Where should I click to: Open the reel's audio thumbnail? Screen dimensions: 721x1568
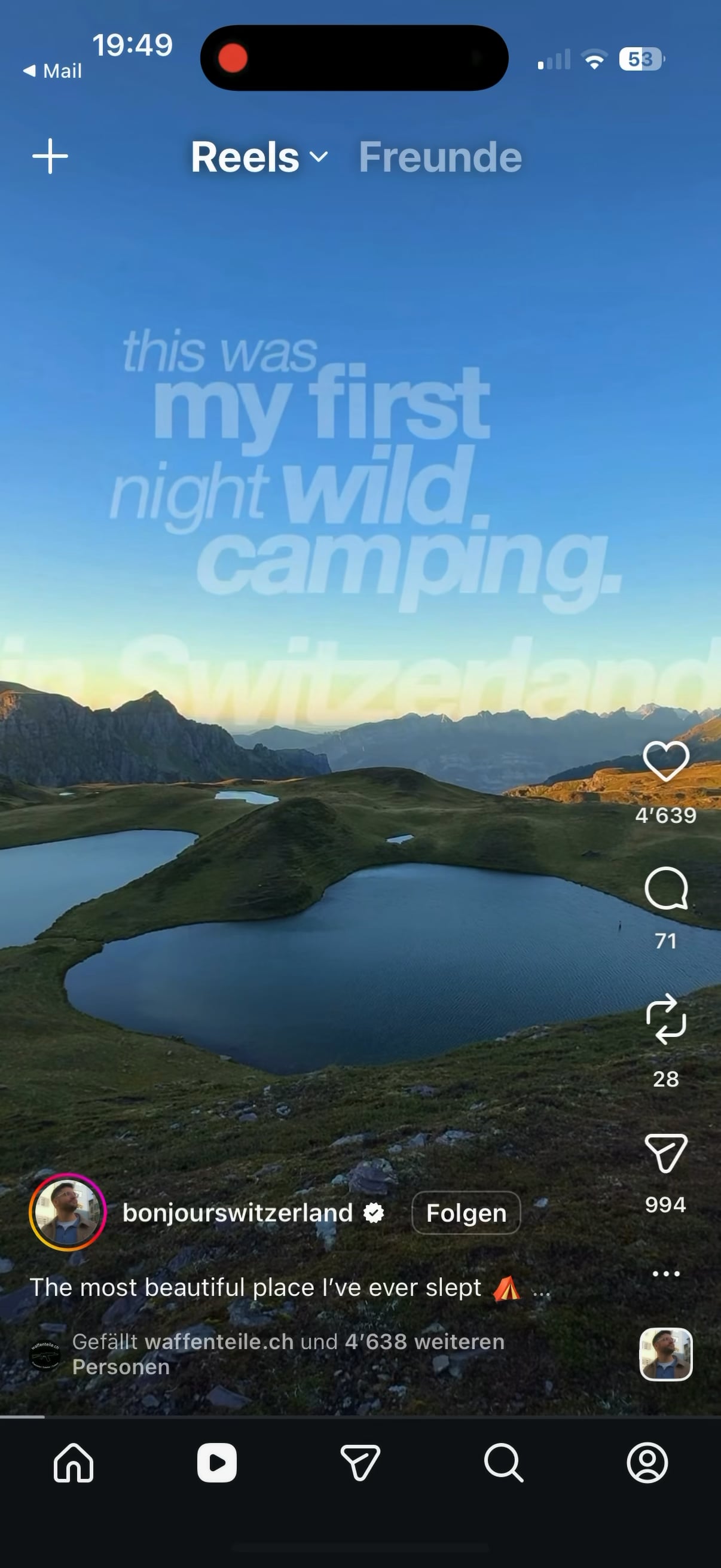(665, 1355)
